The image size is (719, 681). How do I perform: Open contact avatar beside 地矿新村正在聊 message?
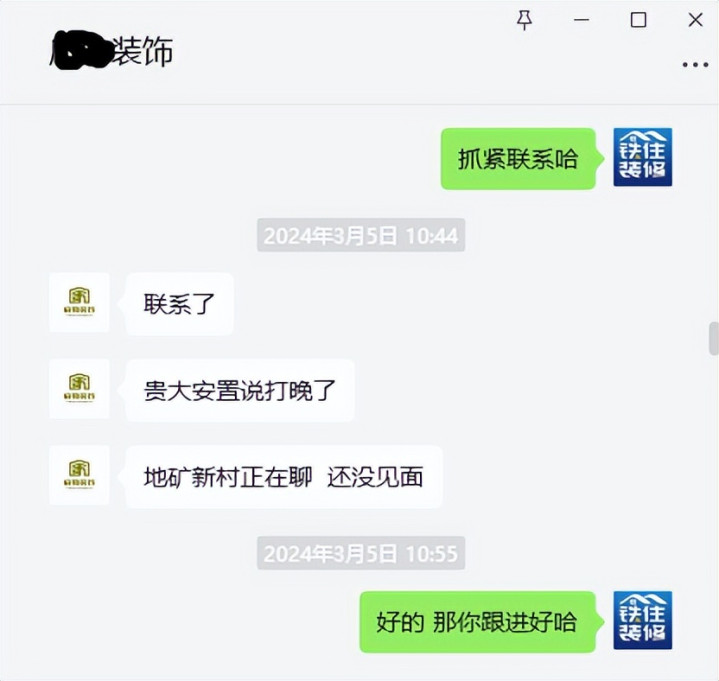79,475
